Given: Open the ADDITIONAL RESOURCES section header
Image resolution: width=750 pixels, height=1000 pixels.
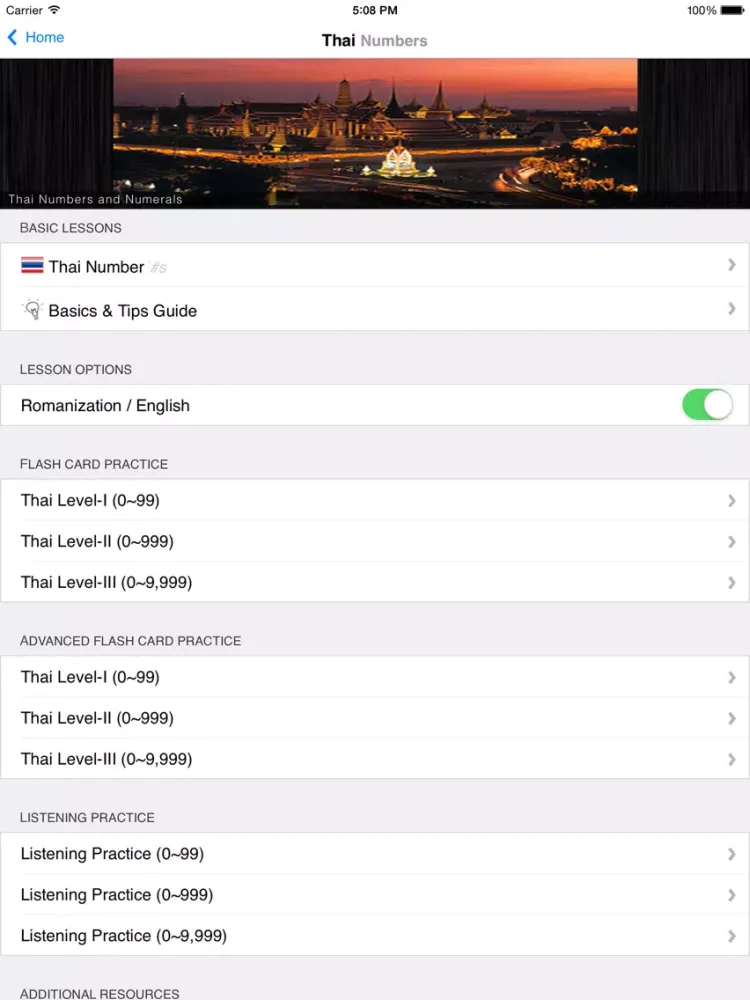Looking at the screenshot, I should pyautogui.click(x=99, y=993).
